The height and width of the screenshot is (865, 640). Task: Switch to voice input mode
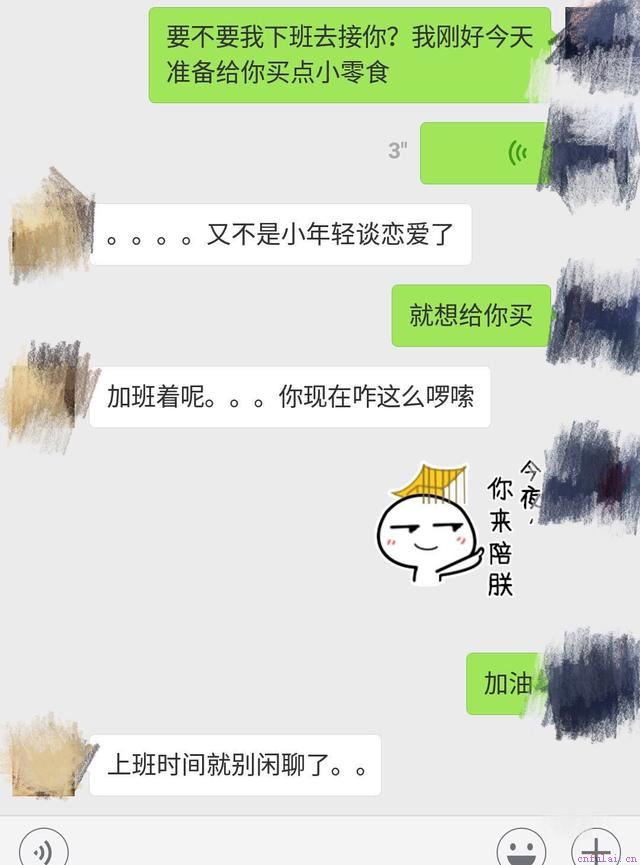point(43,850)
